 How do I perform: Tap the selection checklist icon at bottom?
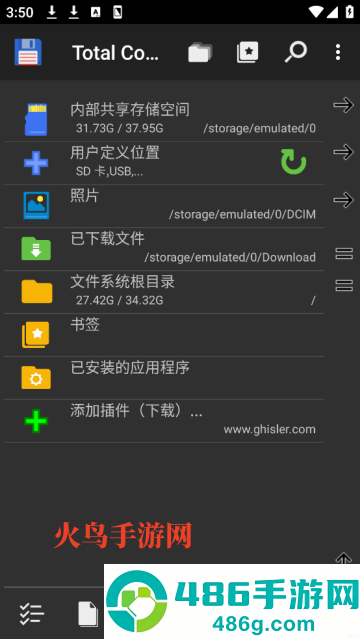point(32,614)
